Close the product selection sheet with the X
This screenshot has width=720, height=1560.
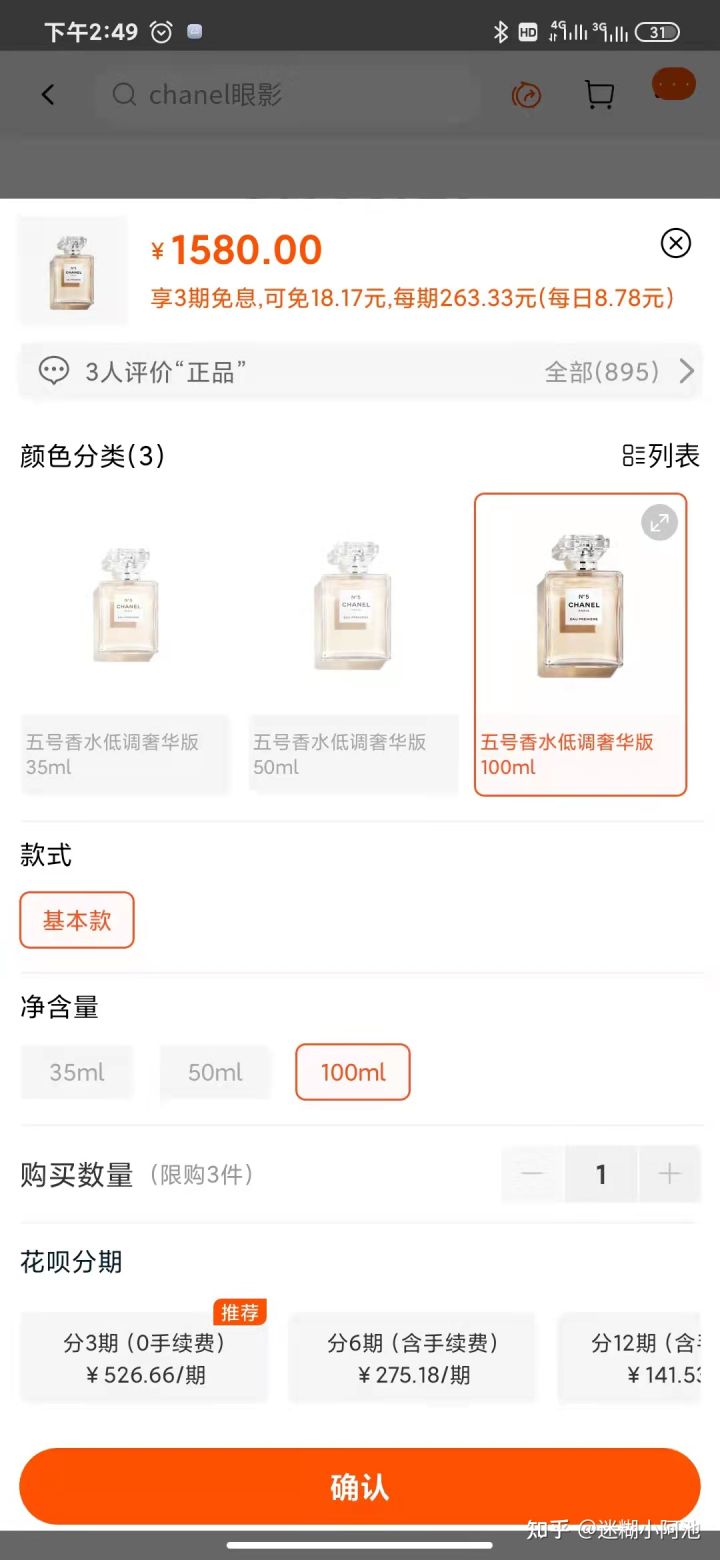[x=676, y=243]
